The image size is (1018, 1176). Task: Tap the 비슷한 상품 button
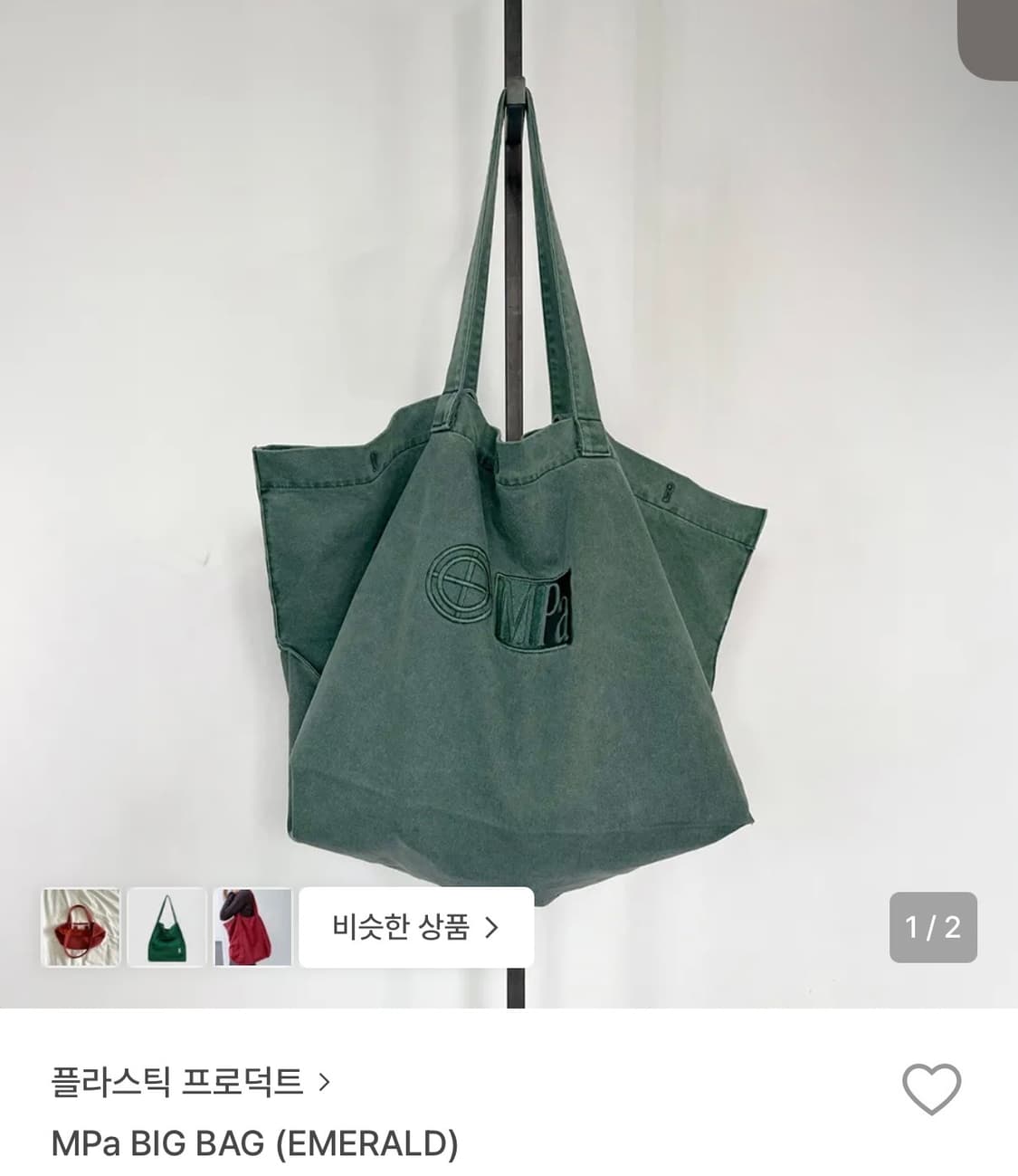tap(415, 926)
